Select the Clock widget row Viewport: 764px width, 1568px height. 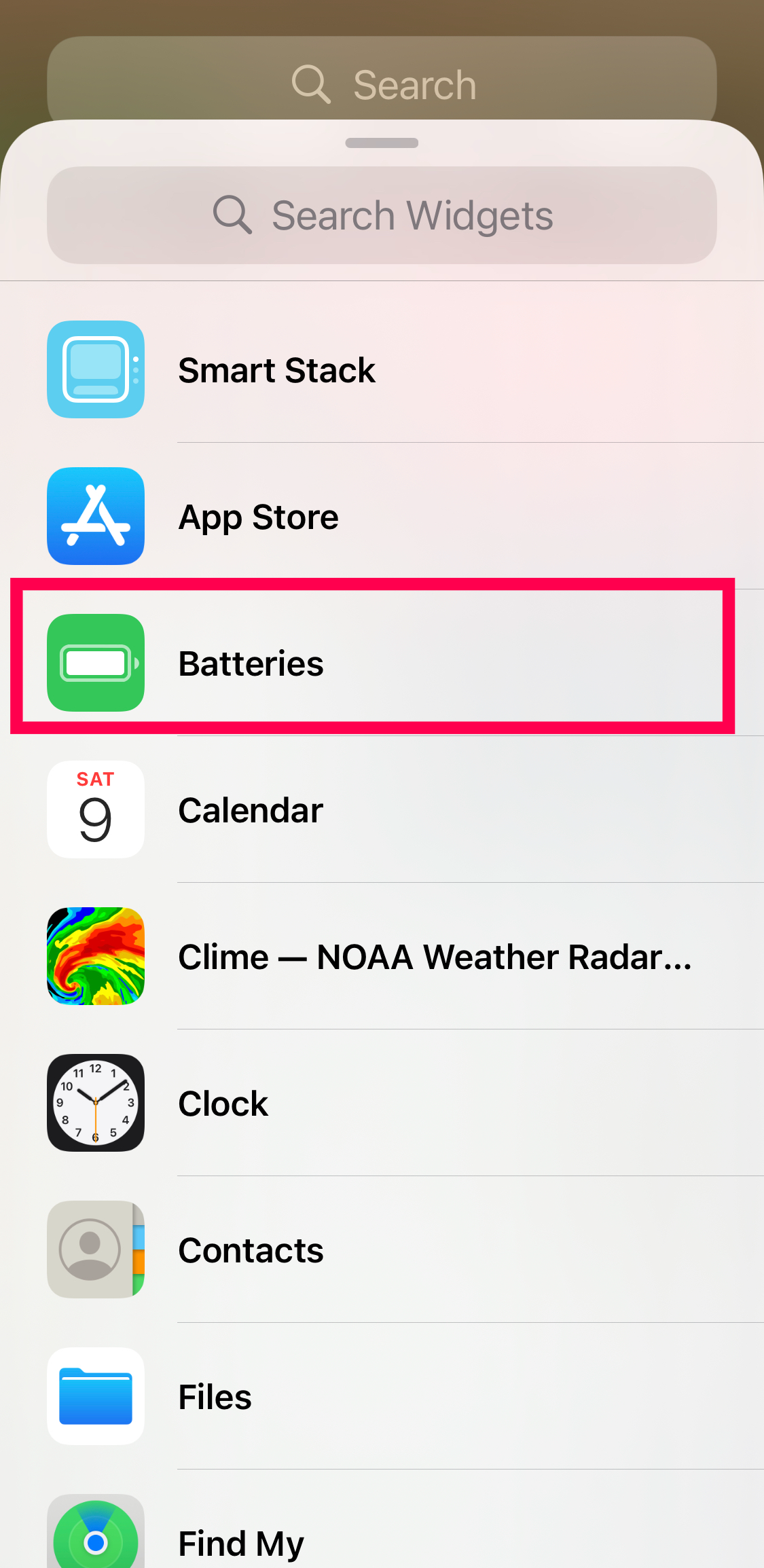coord(382,1103)
